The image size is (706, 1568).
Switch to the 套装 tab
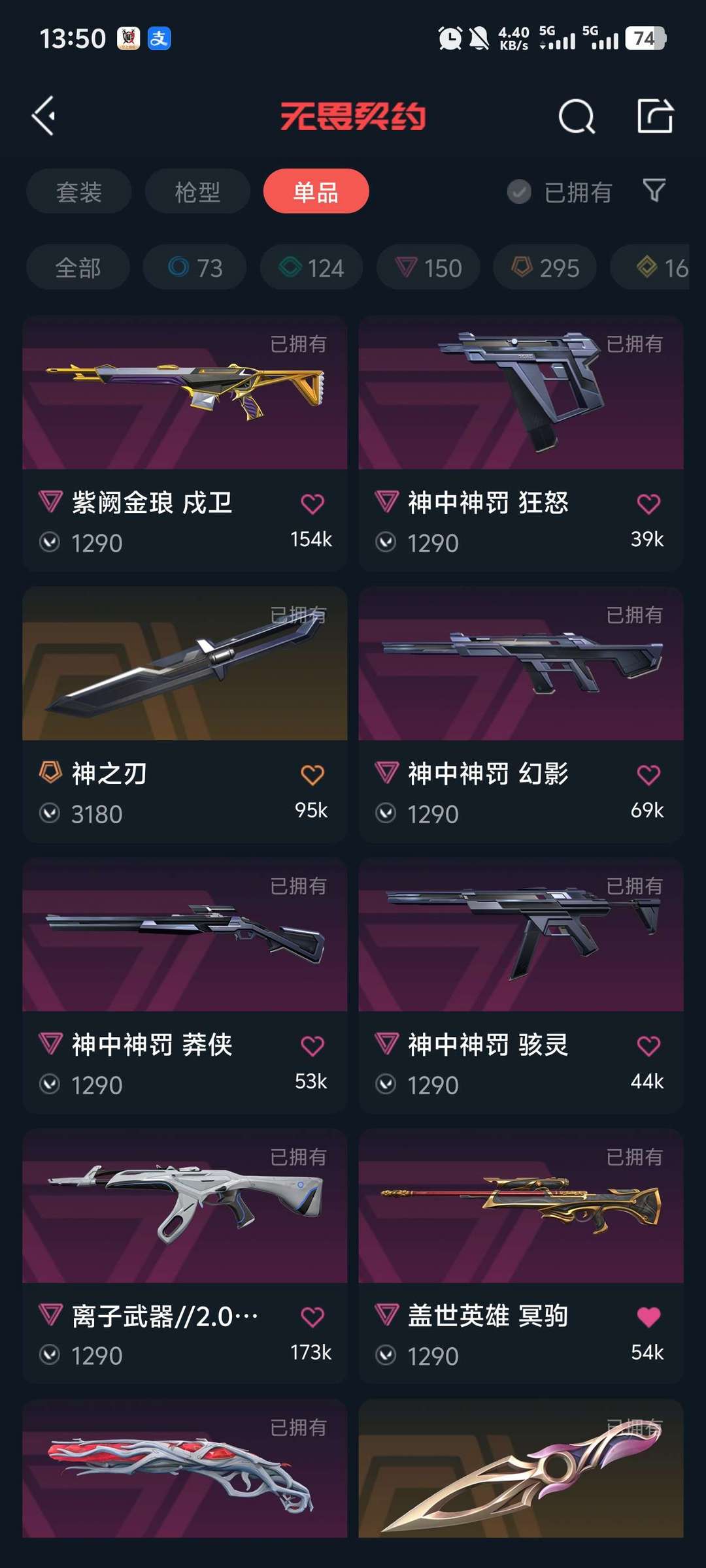[79, 191]
